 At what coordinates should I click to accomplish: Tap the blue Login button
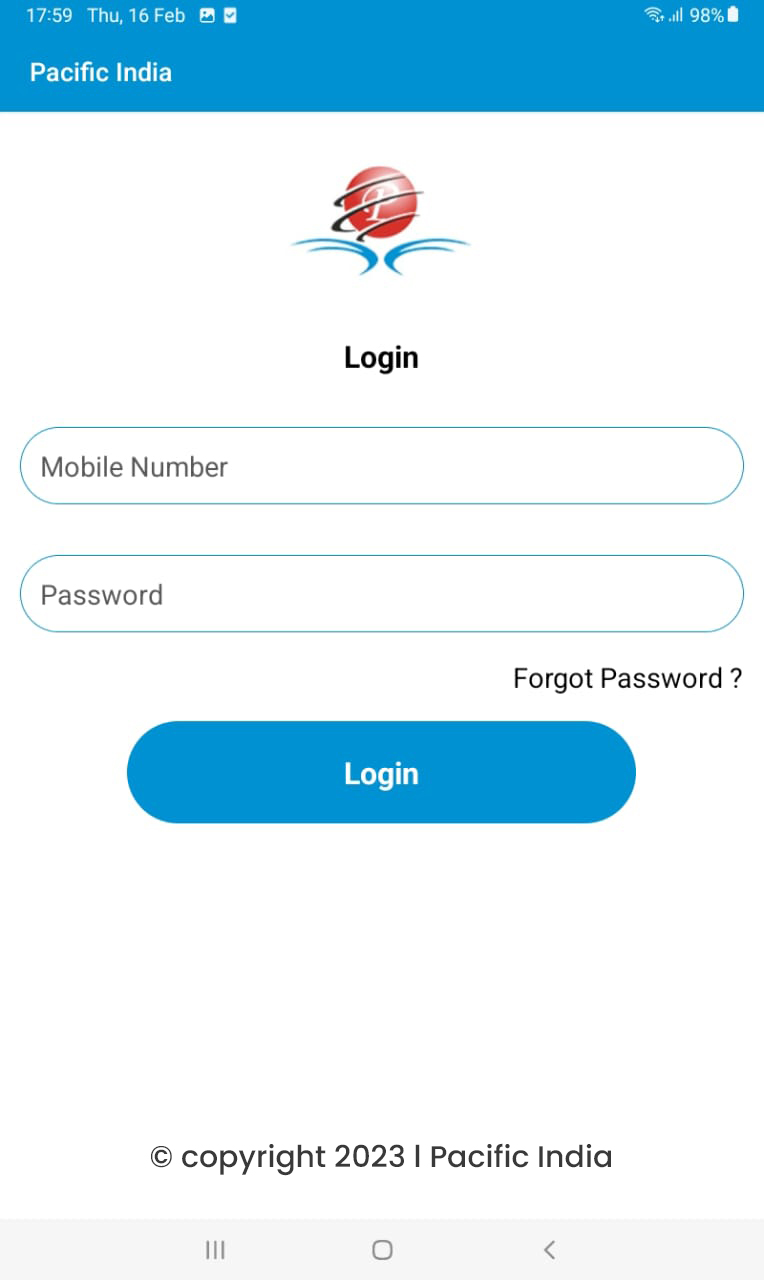click(381, 772)
